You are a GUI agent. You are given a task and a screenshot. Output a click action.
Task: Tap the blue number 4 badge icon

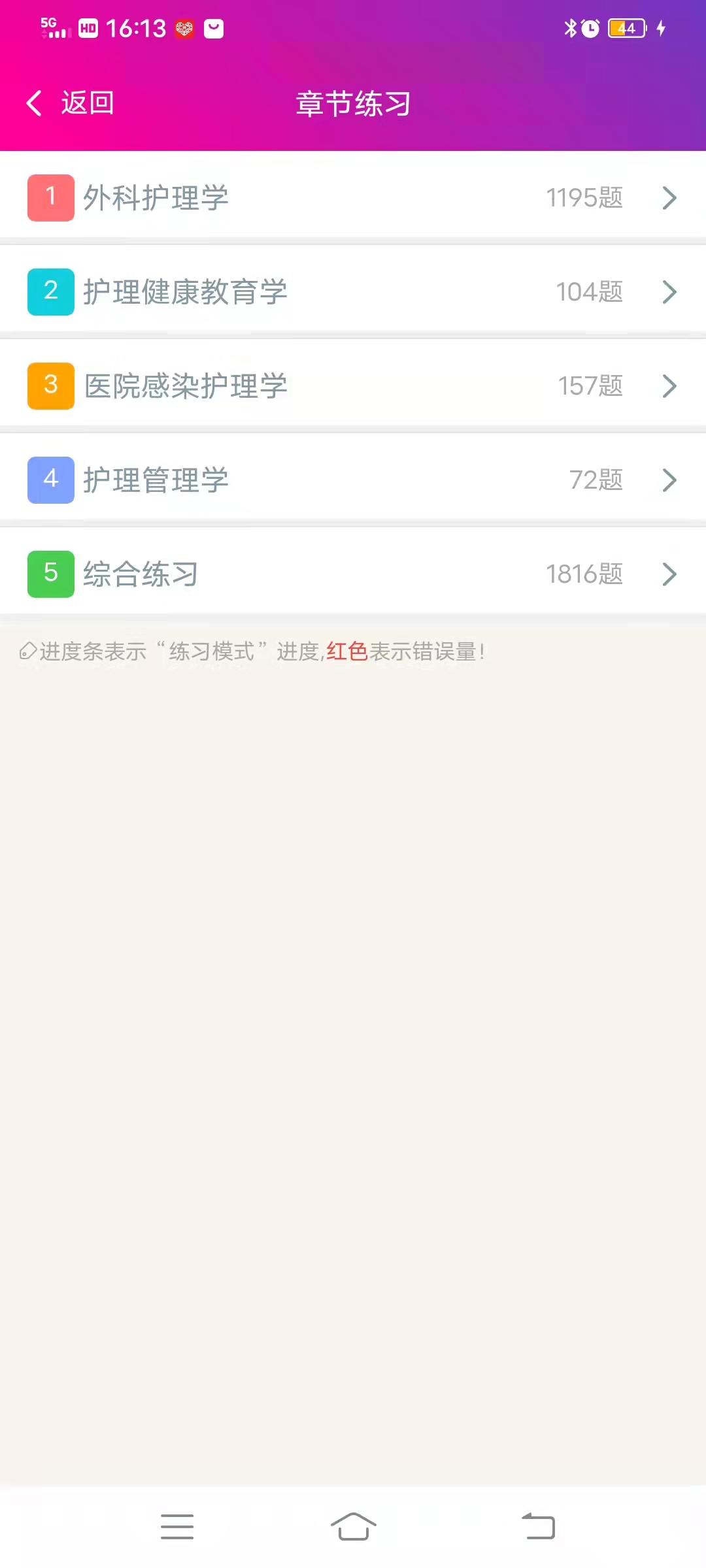[x=50, y=480]
